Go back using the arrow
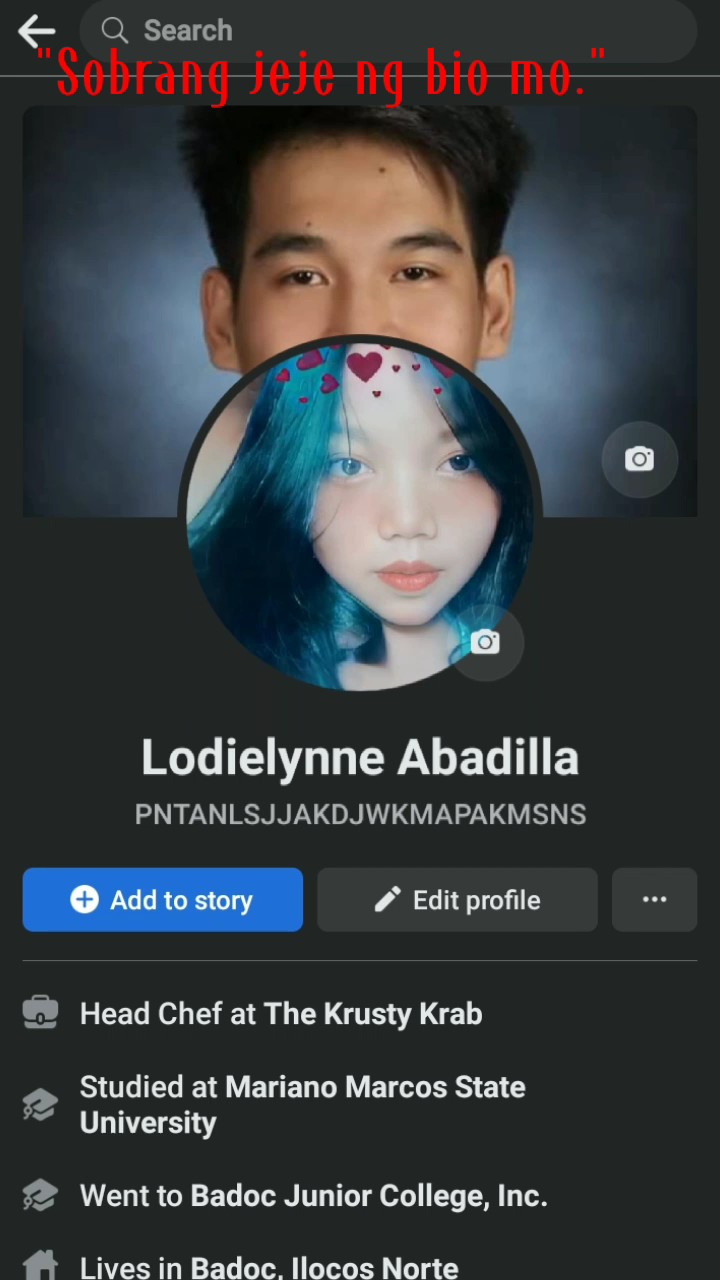Image resolution: width=720 pixels, height=1280 pixels. point(35,31)
